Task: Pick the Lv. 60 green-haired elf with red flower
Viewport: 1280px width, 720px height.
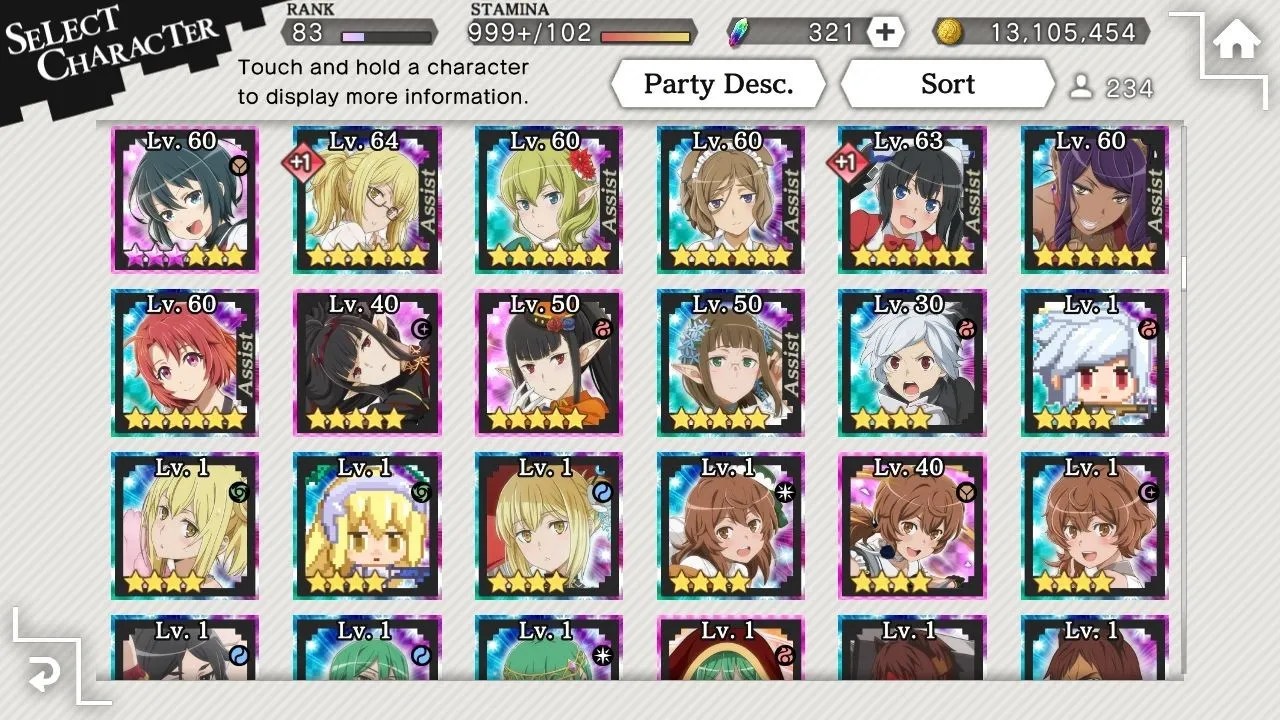Action: [x=548, y=200]
